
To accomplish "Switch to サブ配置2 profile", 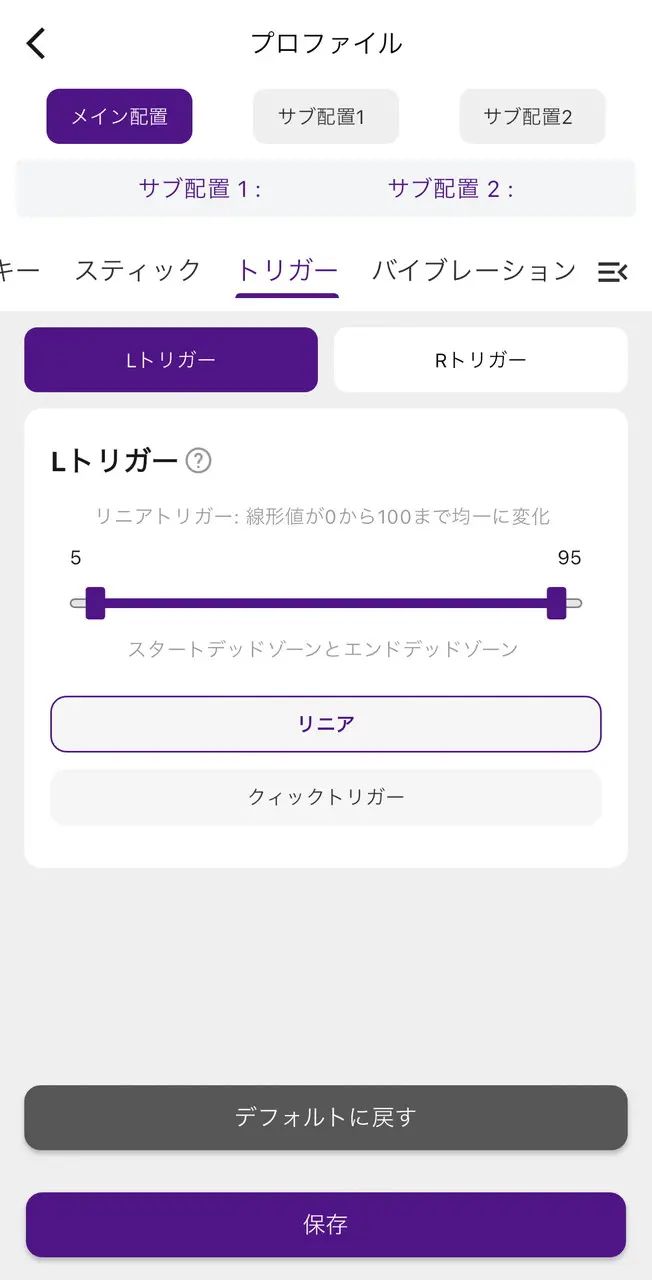I will tap(532, 117).
